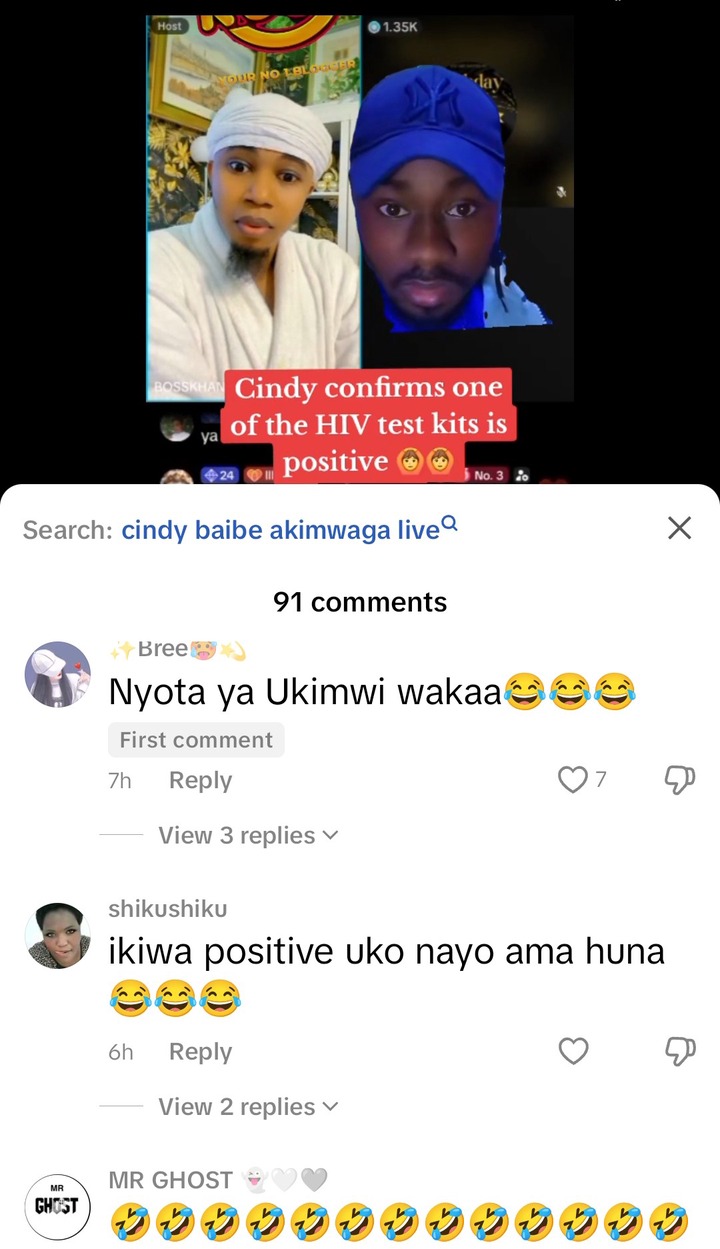
Task: Expand 2 replies under shikushiku's comment
Action: click(247, 1107)
